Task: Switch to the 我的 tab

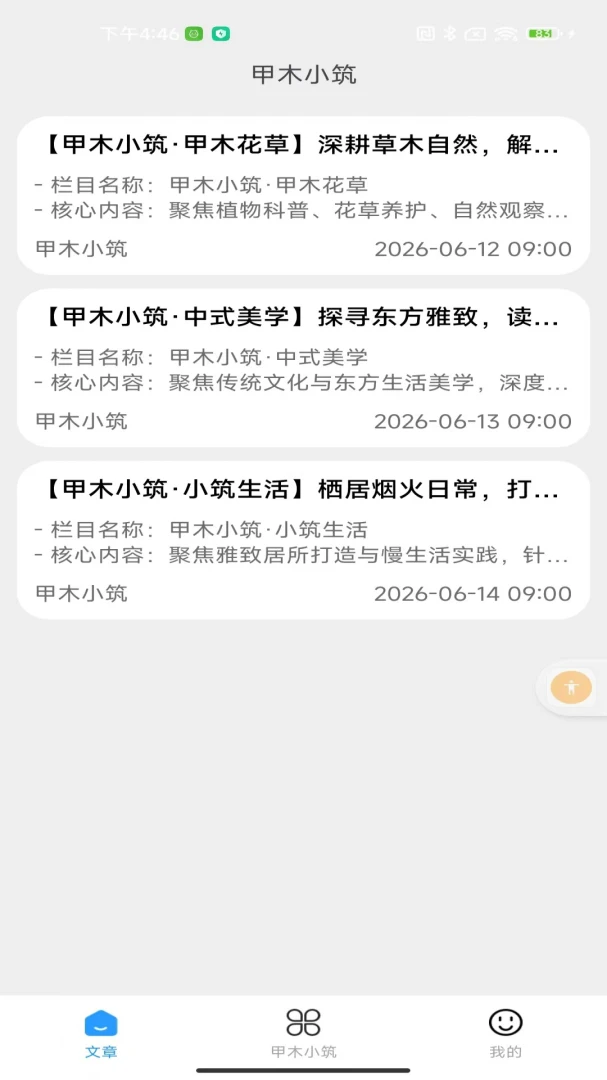Action: point(506,1033)
